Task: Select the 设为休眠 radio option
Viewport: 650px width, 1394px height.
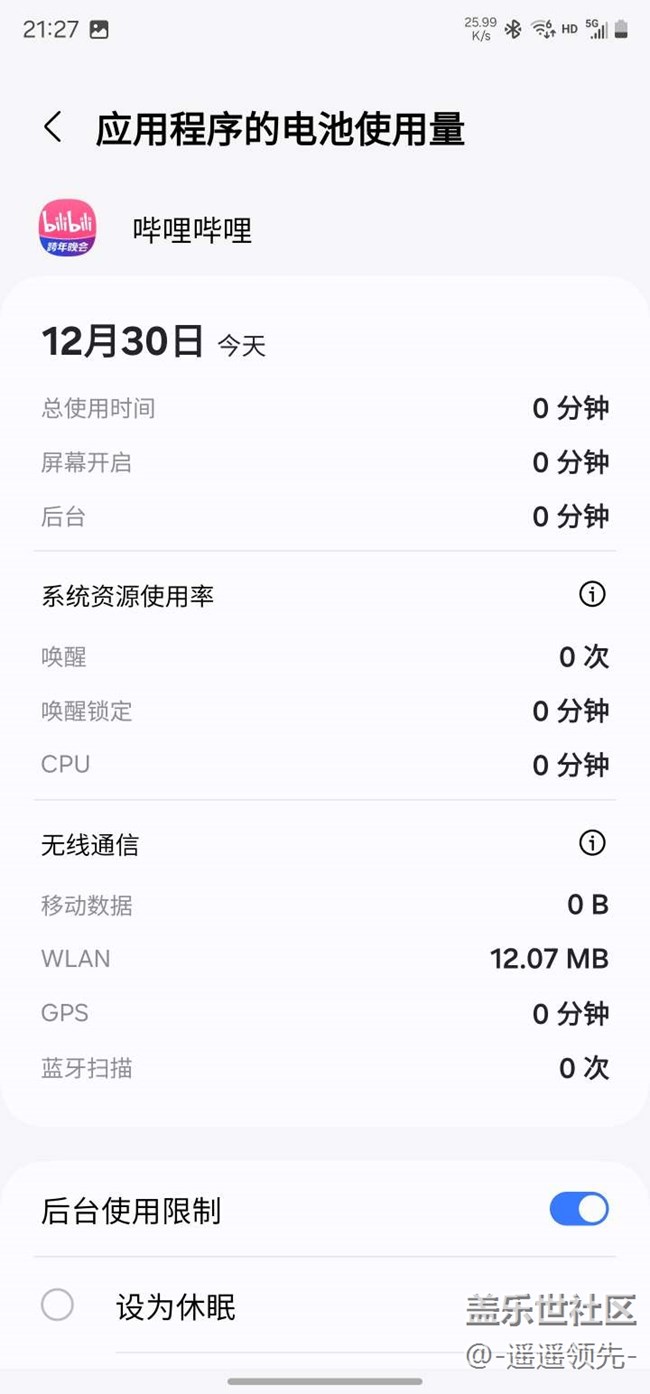Action: pyautogui.click(x=58, y=1305)
